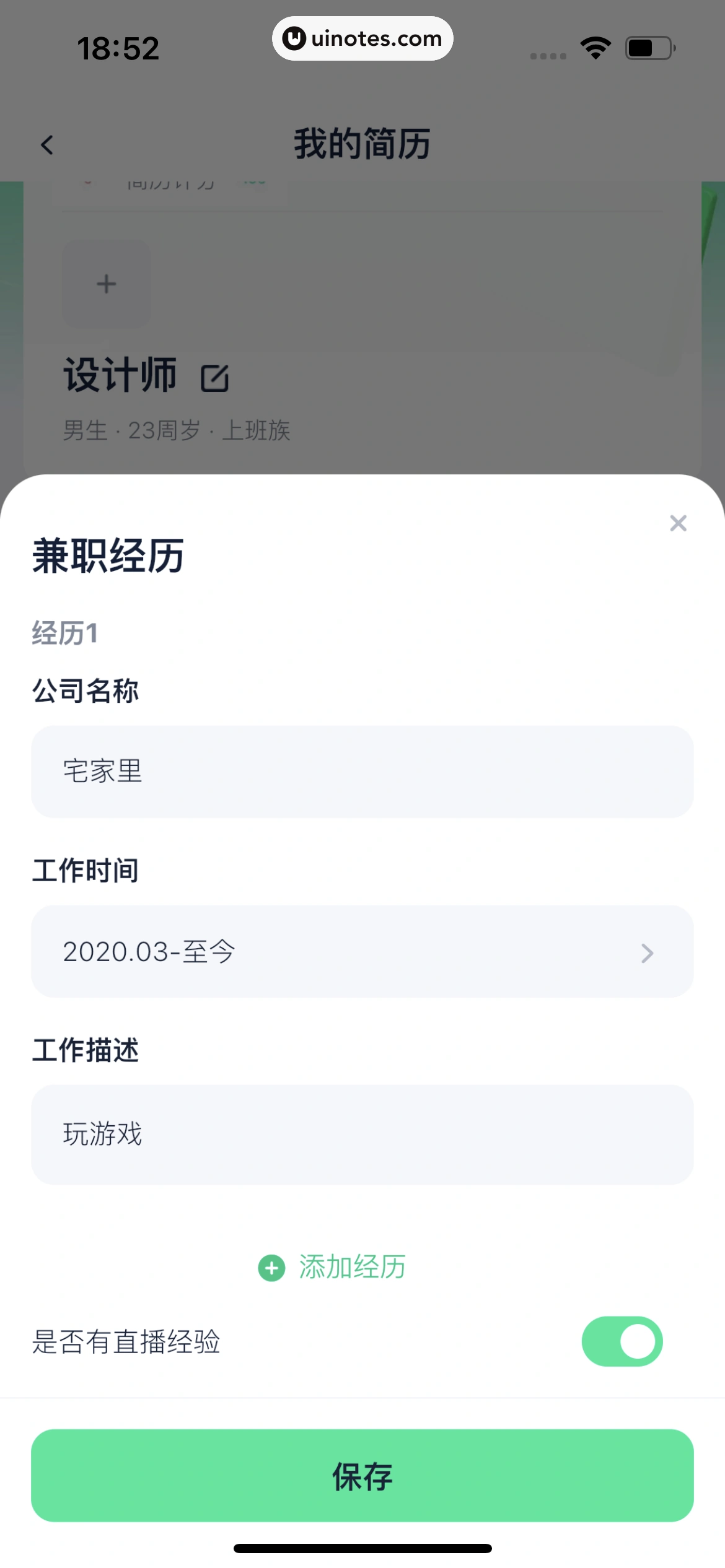725x1568 pixels.
Task: Tap the right chevron in the time field
Action: pyautogui.click(x=648, y=952)
